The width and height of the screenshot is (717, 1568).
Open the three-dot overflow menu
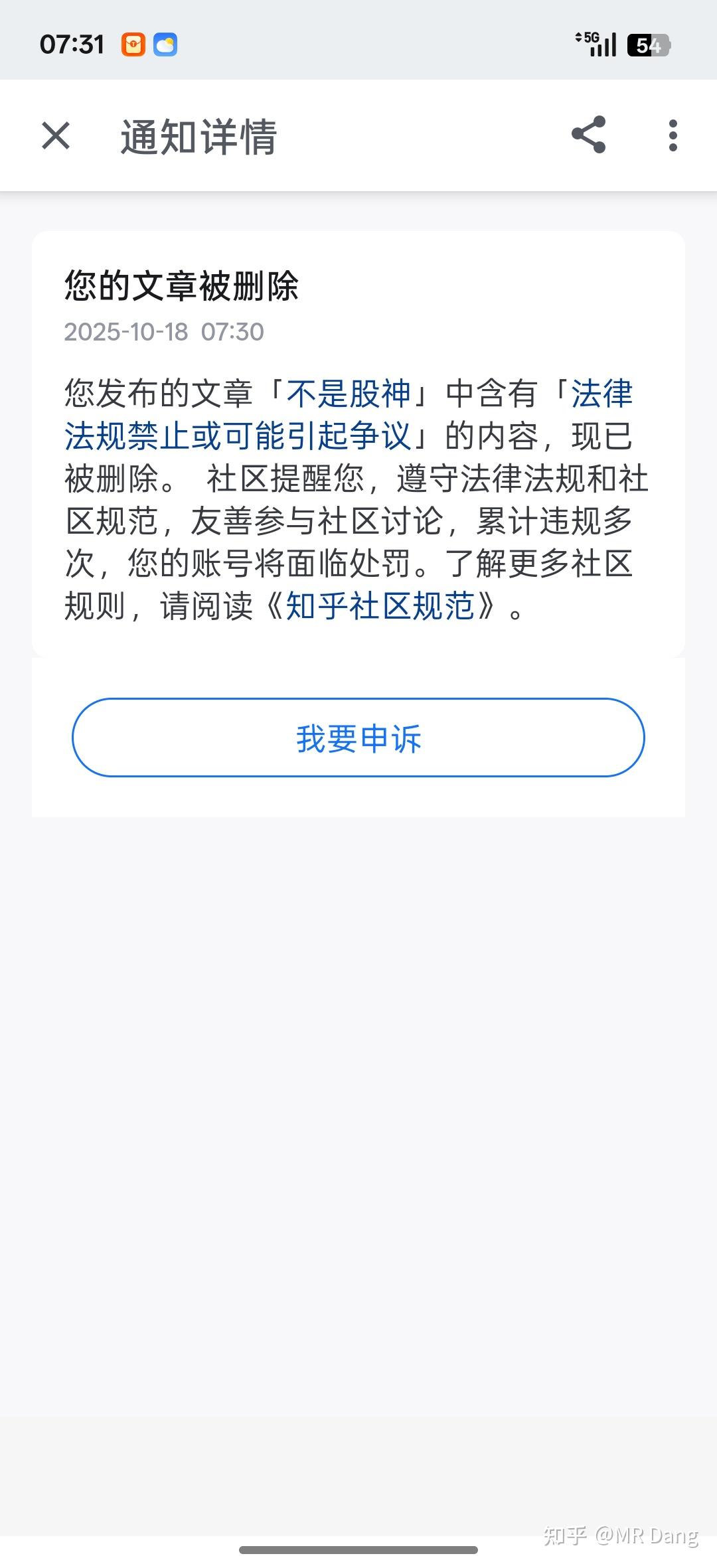pos(673,136)
